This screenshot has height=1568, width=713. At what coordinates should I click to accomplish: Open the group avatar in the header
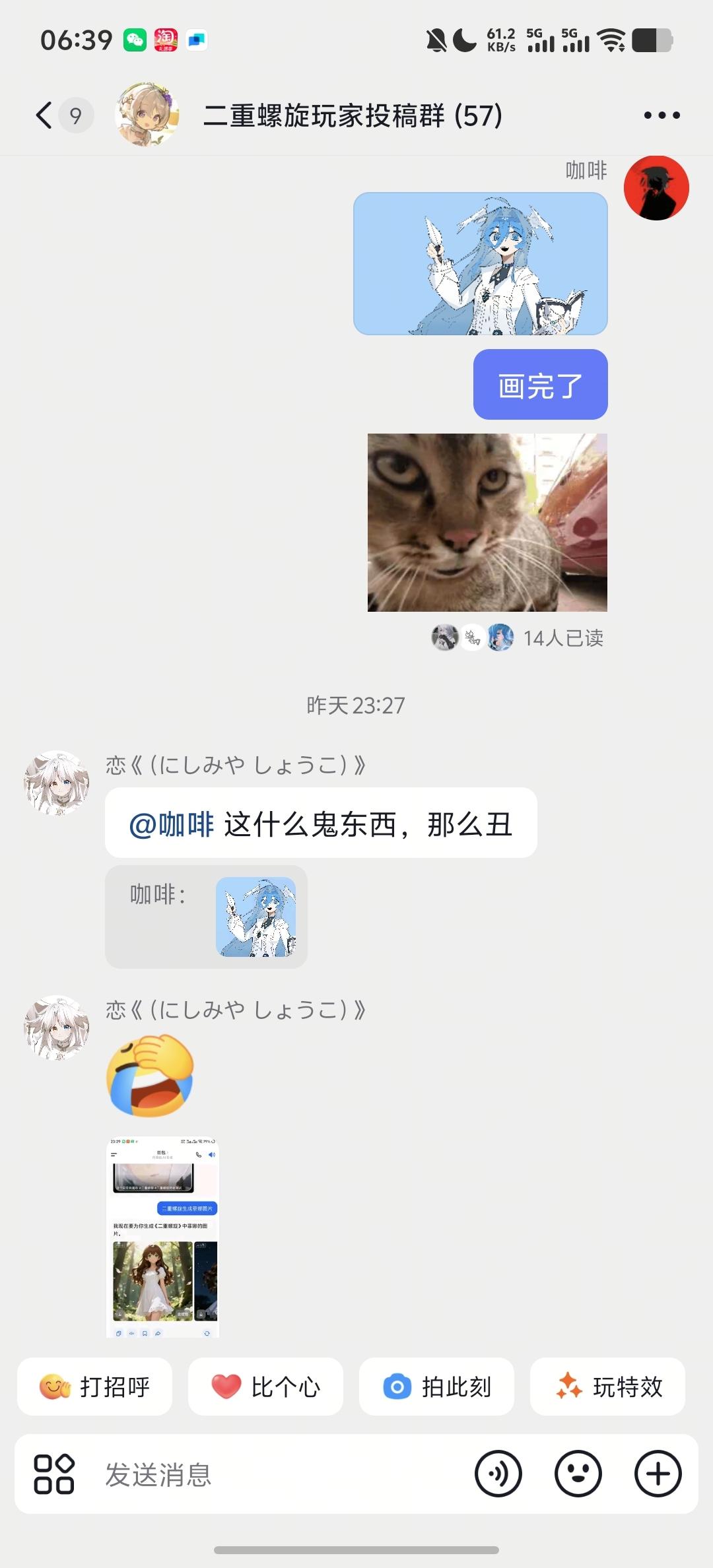[147, 115]
